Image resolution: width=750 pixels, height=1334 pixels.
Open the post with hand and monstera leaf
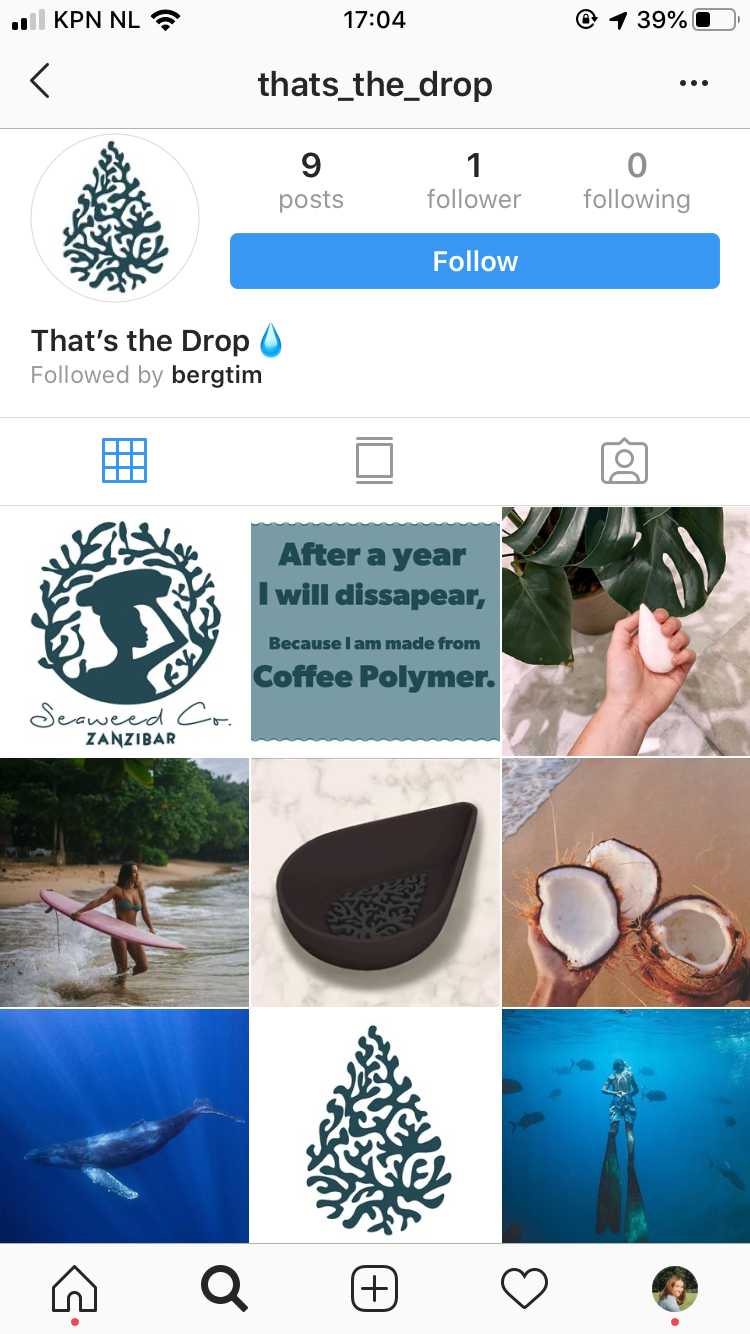click(626, 631)
